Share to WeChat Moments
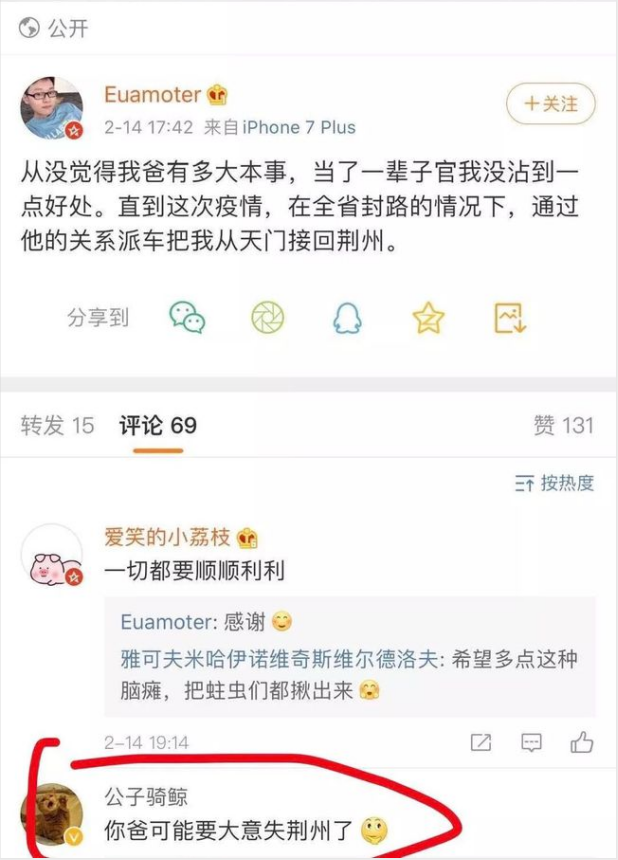 [268, 317]
